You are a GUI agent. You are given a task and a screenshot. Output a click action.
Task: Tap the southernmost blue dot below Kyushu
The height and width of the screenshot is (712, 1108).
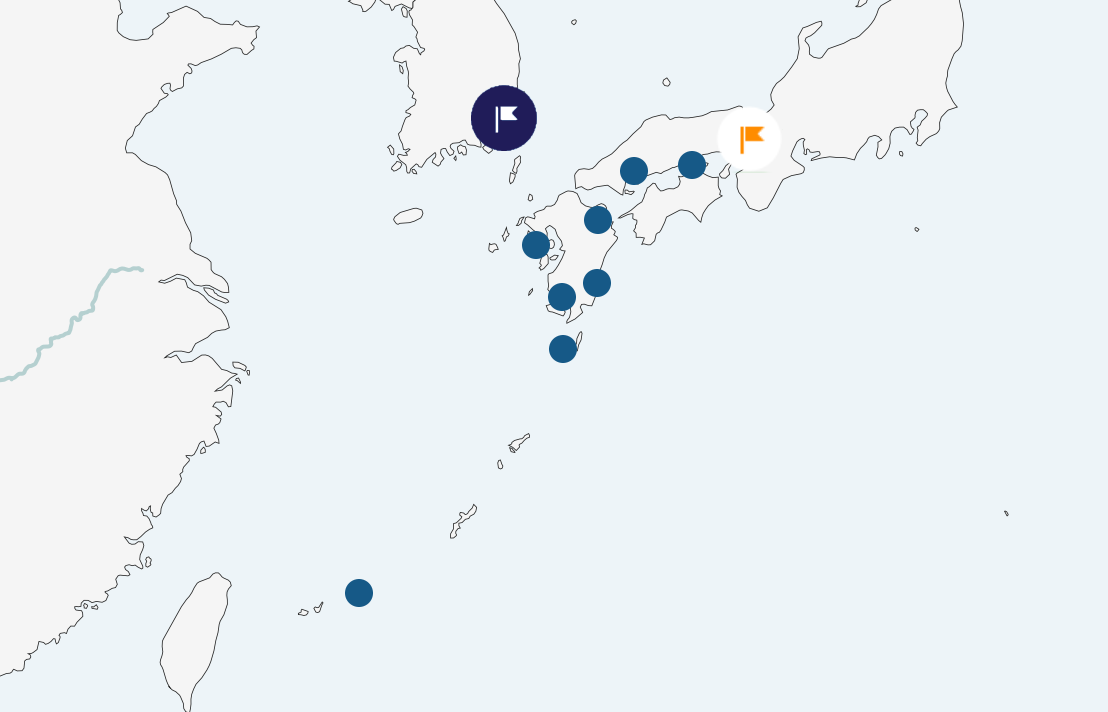click(x=563, y=349)
